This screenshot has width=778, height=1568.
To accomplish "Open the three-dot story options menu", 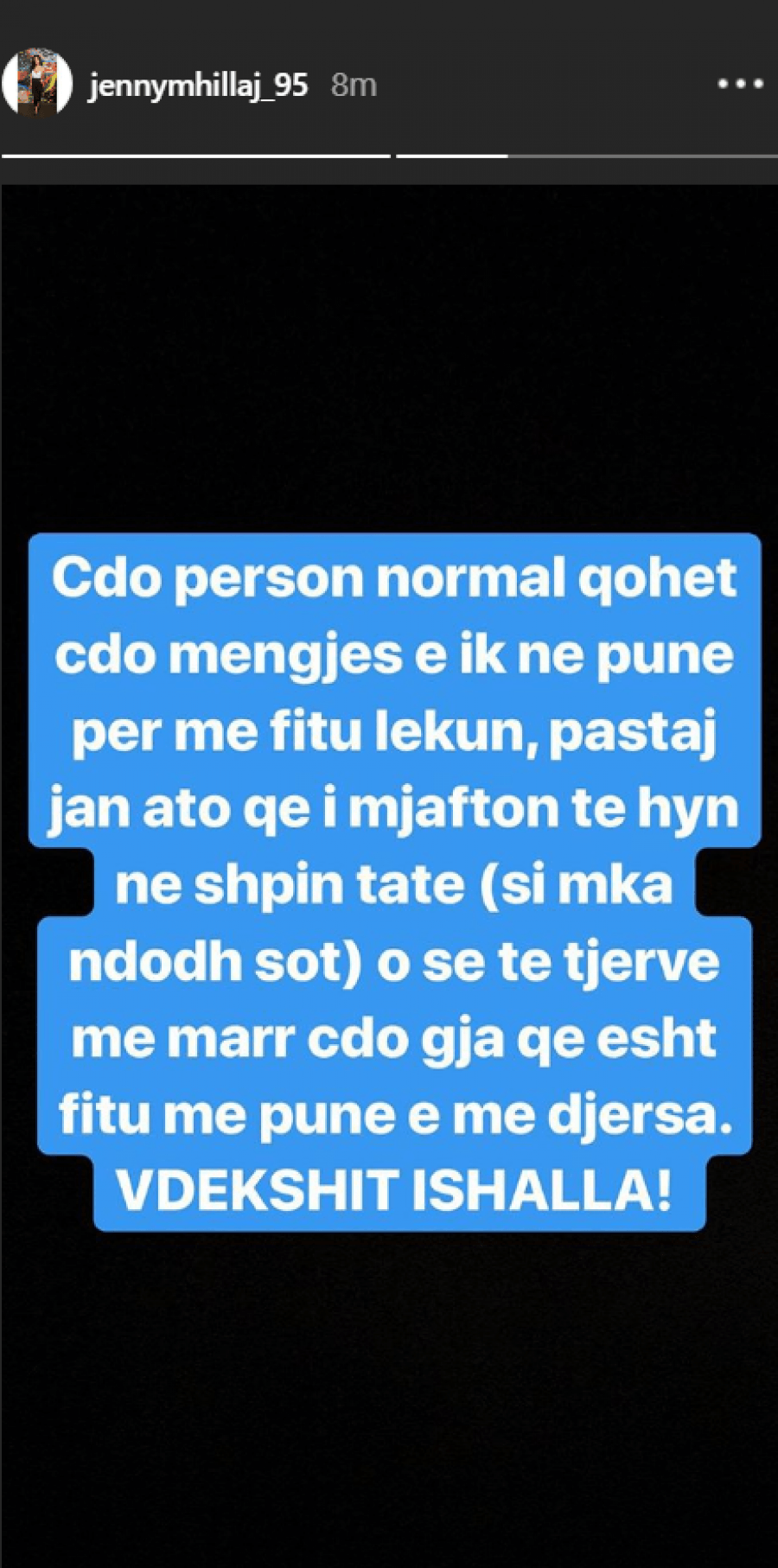I will coord(740,85).
